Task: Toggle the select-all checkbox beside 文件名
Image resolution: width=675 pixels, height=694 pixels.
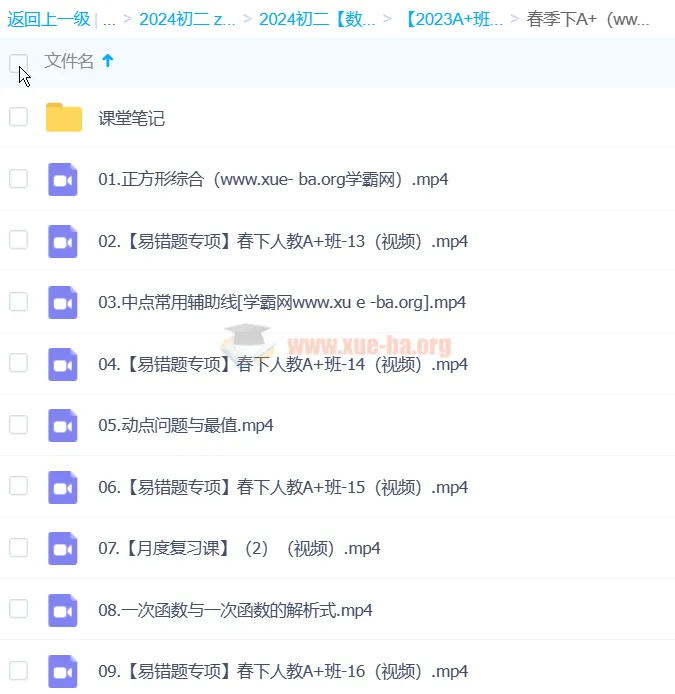Action: (18, 63)
